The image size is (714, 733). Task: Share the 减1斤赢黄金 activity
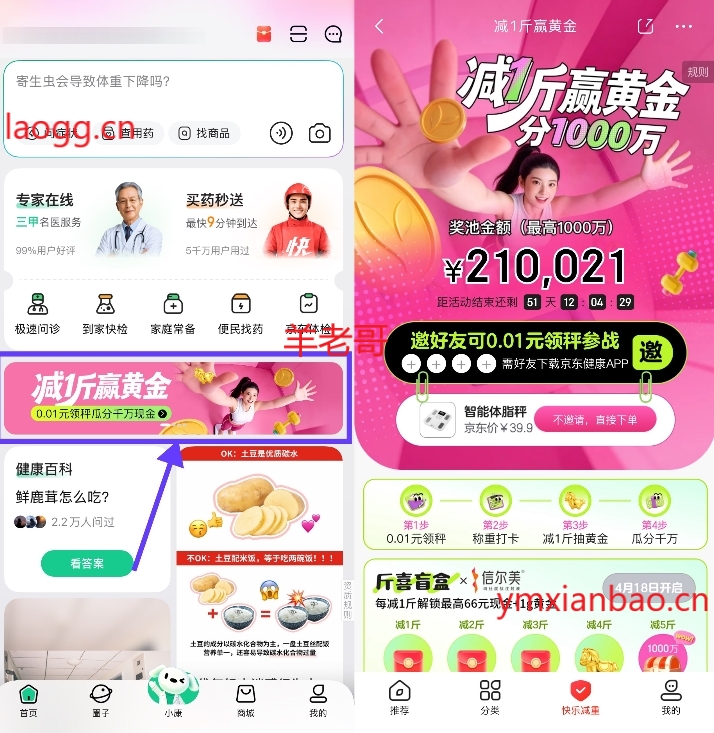(646, 26)
